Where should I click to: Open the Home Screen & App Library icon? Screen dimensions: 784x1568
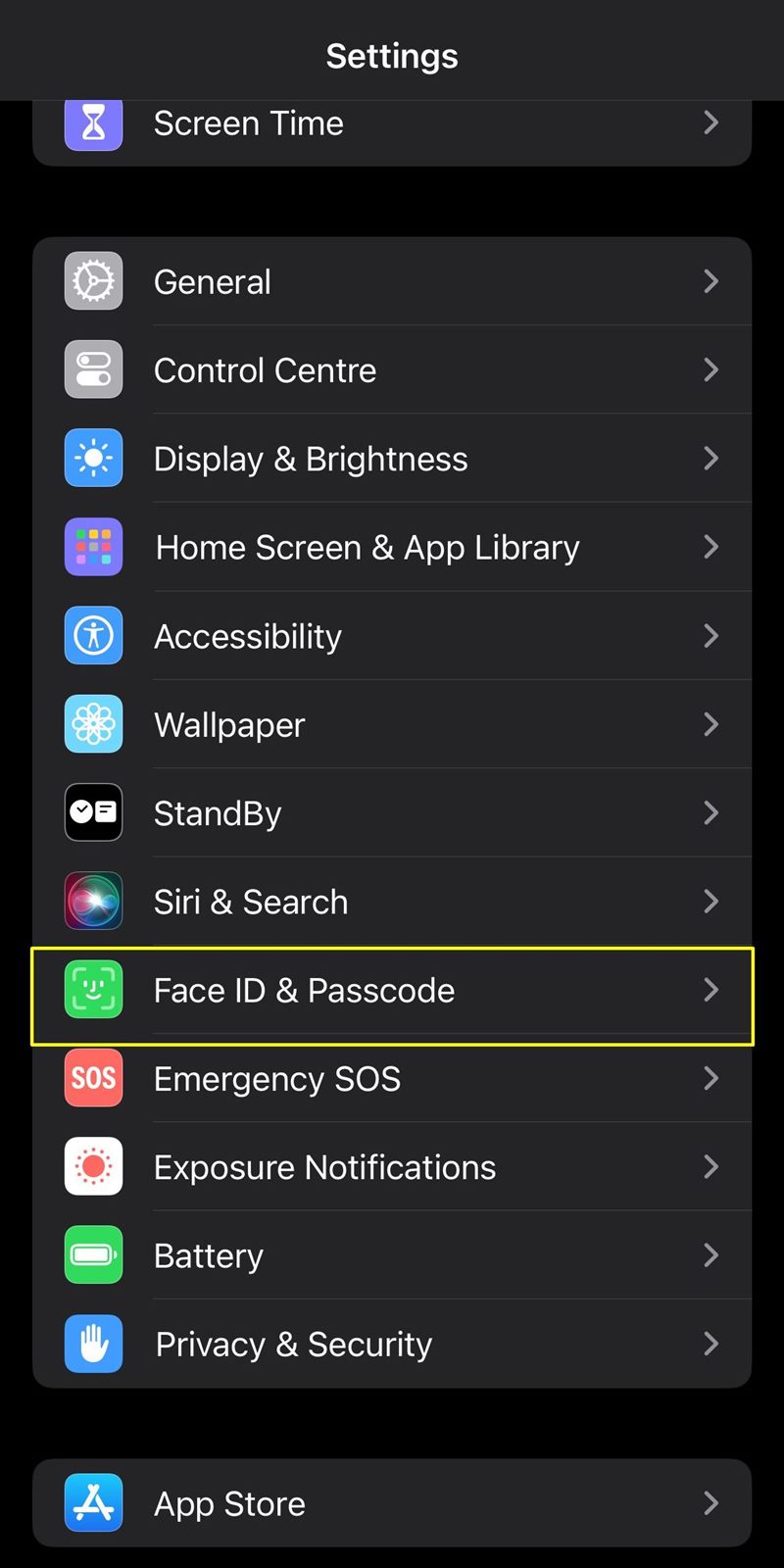(x=93, y=547)
